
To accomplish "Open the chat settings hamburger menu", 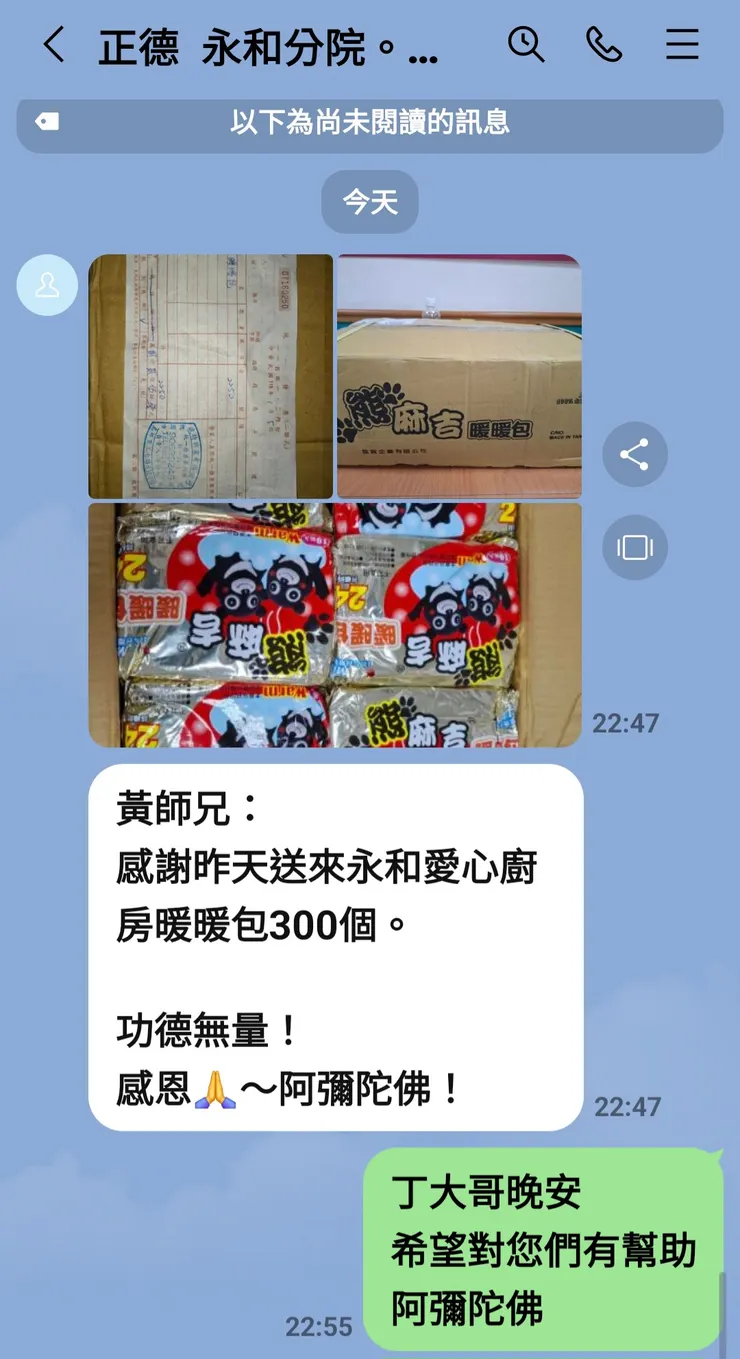I will point(682,45).
